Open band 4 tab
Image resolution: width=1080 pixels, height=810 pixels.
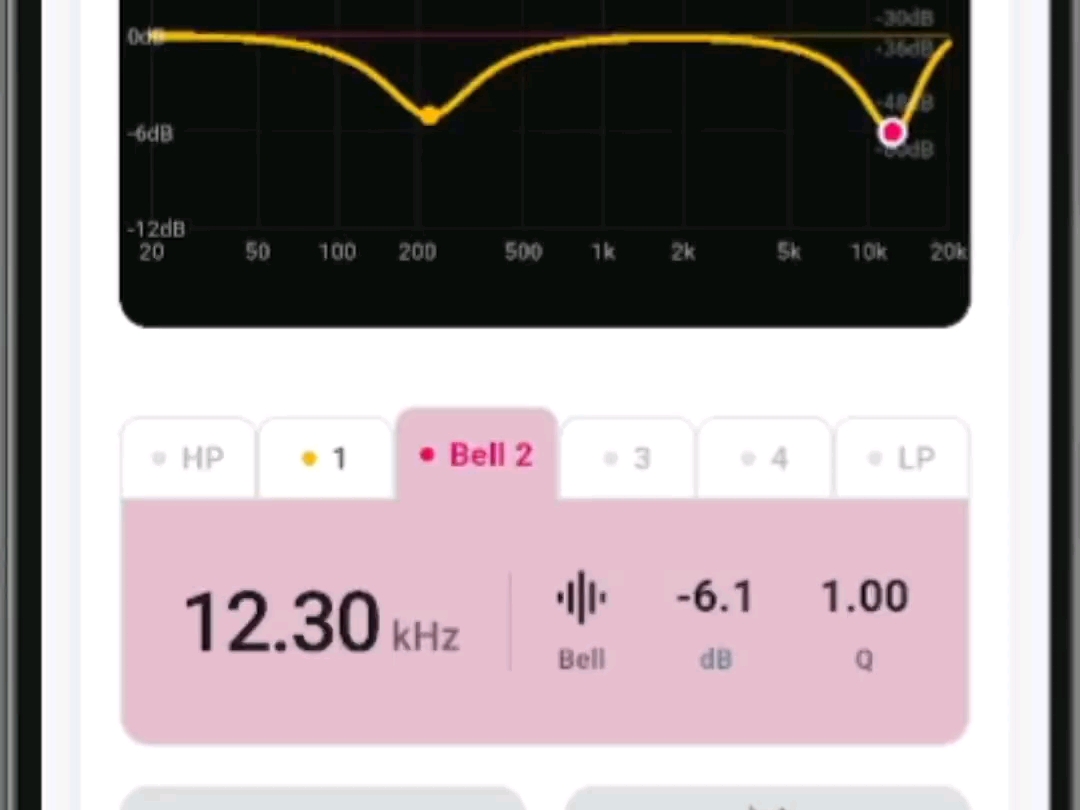pyautogui.click(x=765, y=457)
